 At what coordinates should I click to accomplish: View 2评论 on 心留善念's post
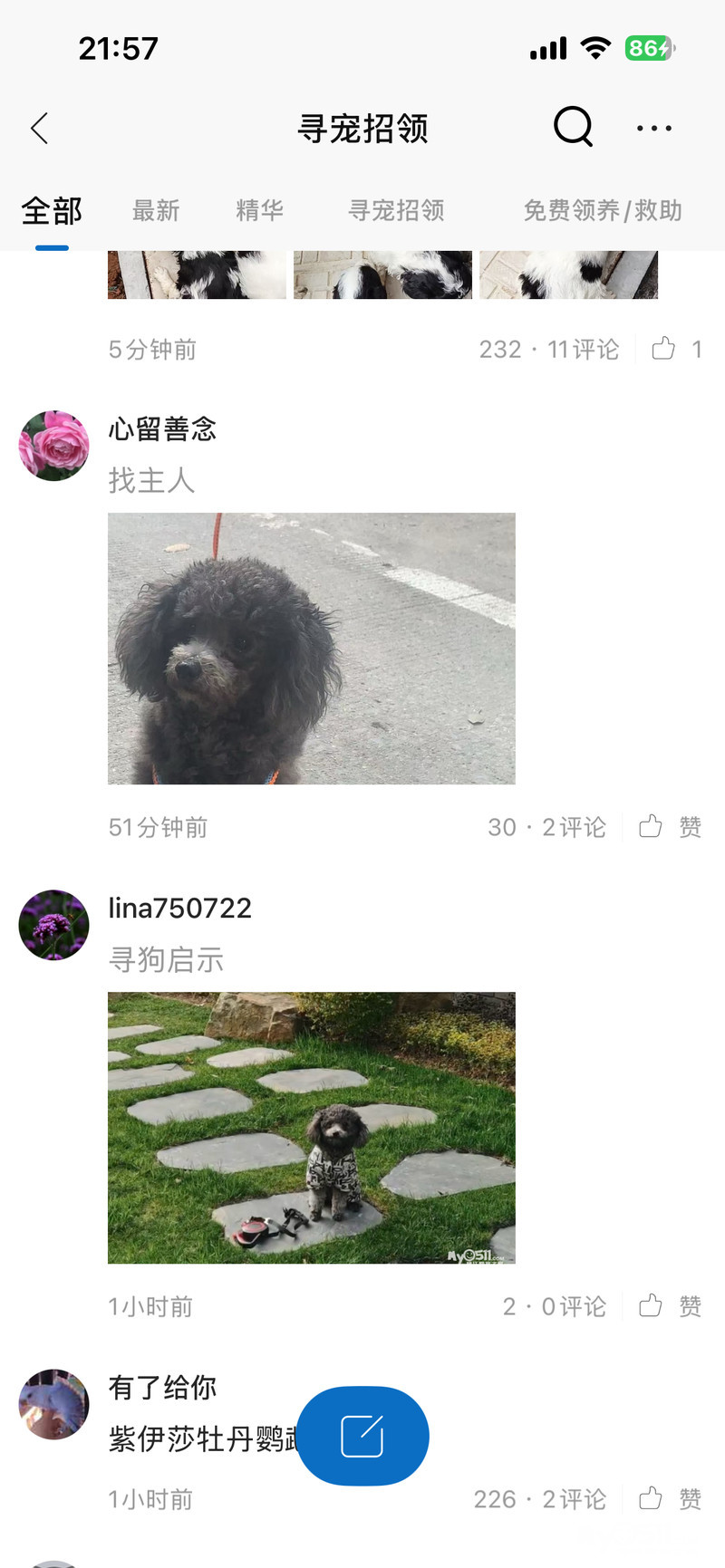(573, 827)
